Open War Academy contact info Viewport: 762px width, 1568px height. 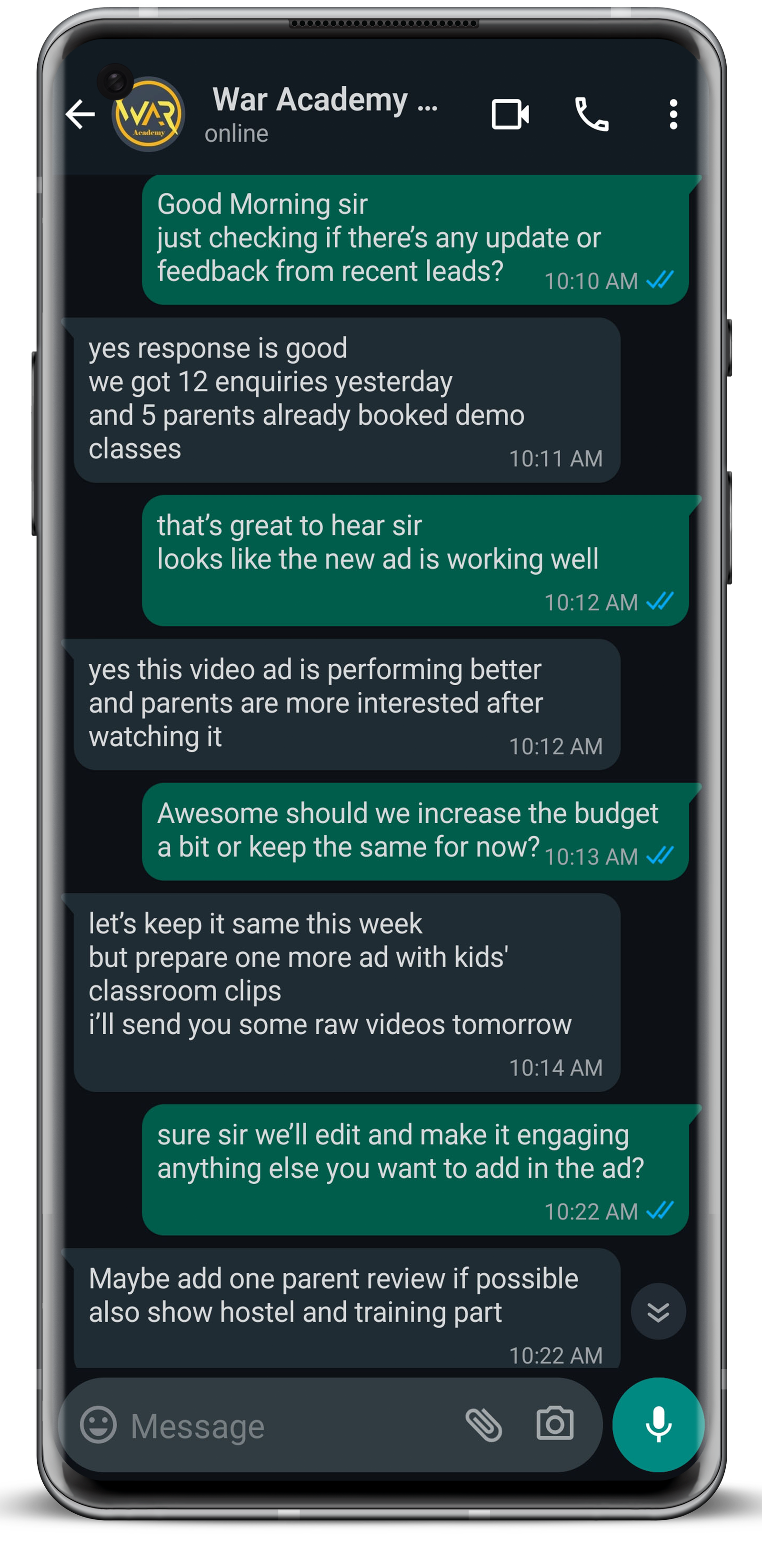pos(324,113)
